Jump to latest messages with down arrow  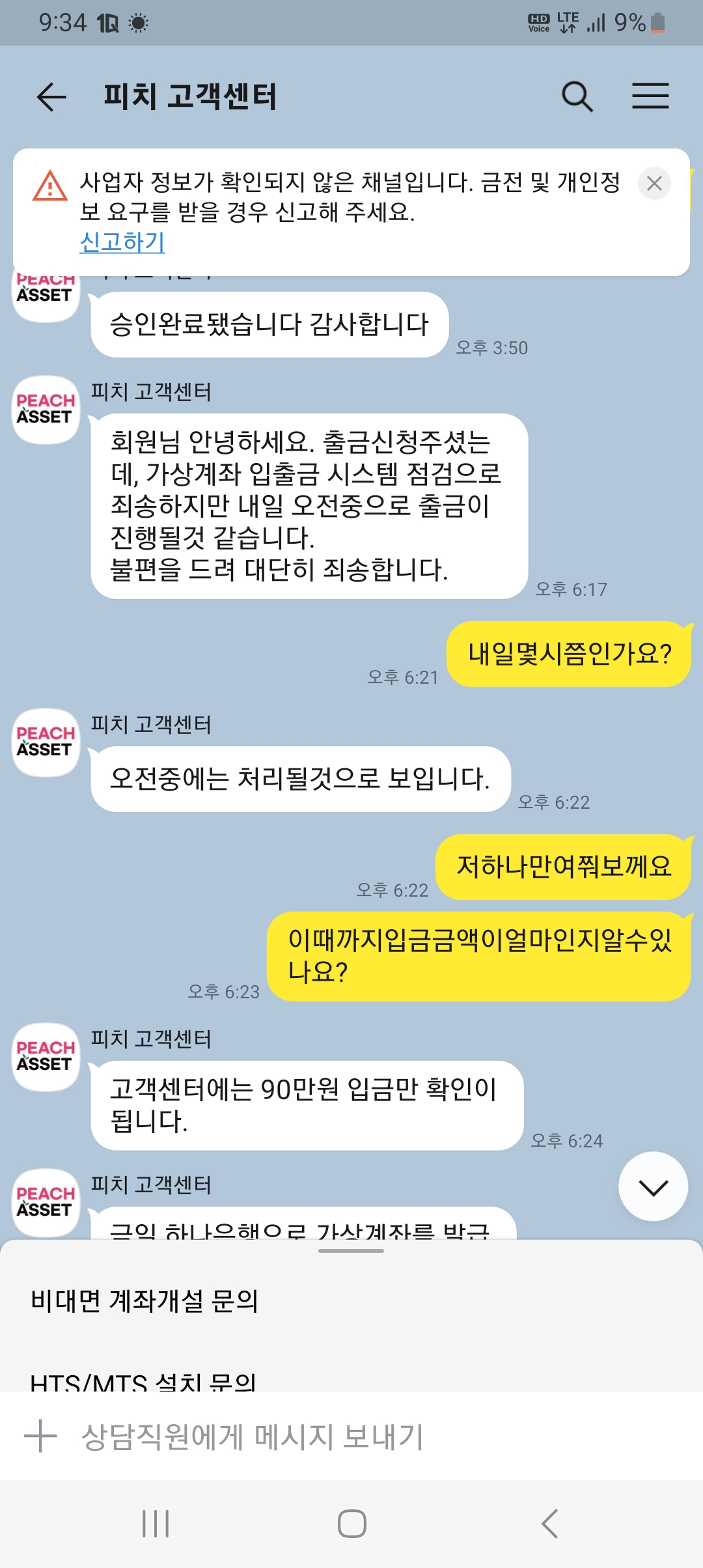(653, 1187)
